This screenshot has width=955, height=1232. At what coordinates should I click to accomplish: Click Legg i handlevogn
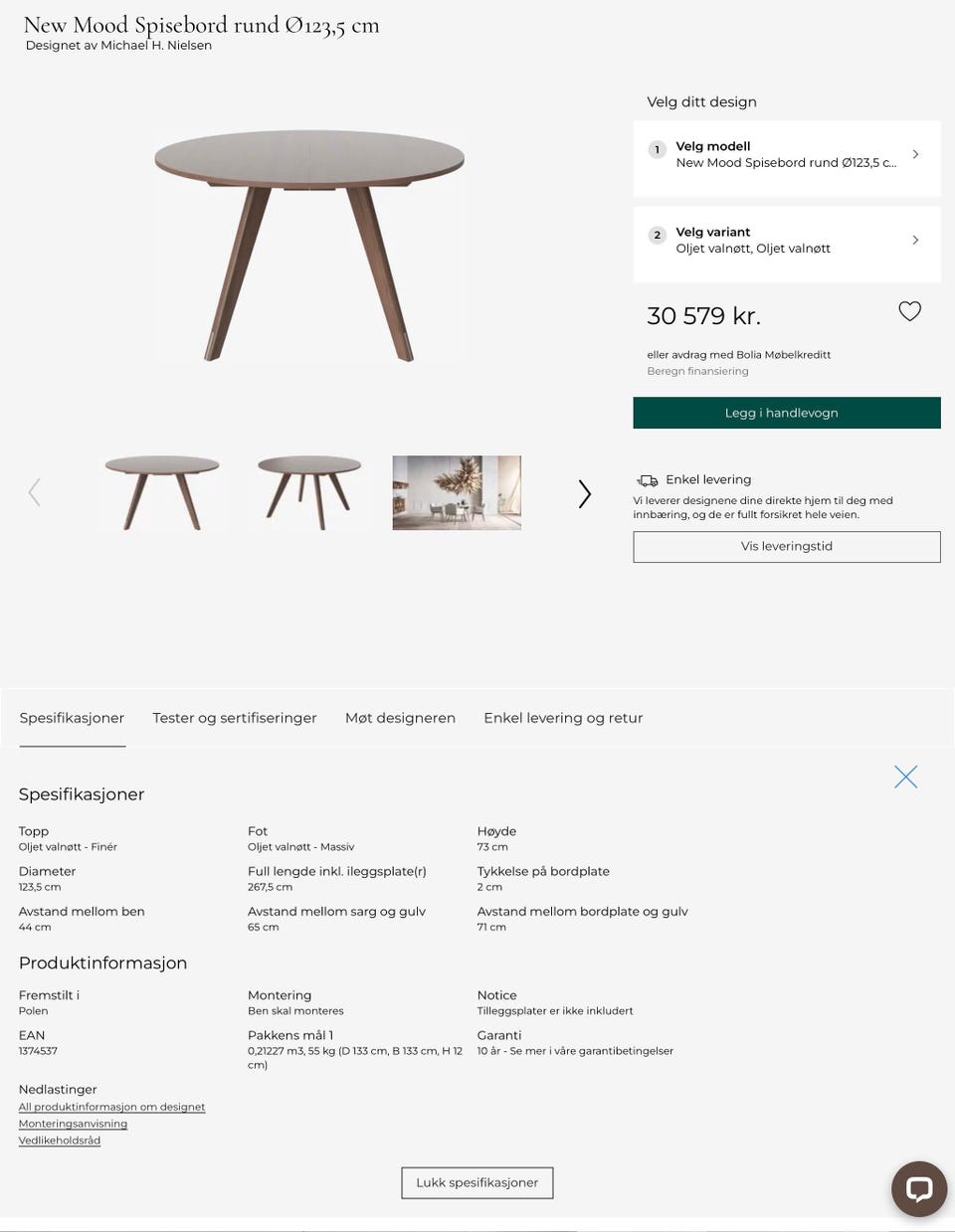click(786, 413)
